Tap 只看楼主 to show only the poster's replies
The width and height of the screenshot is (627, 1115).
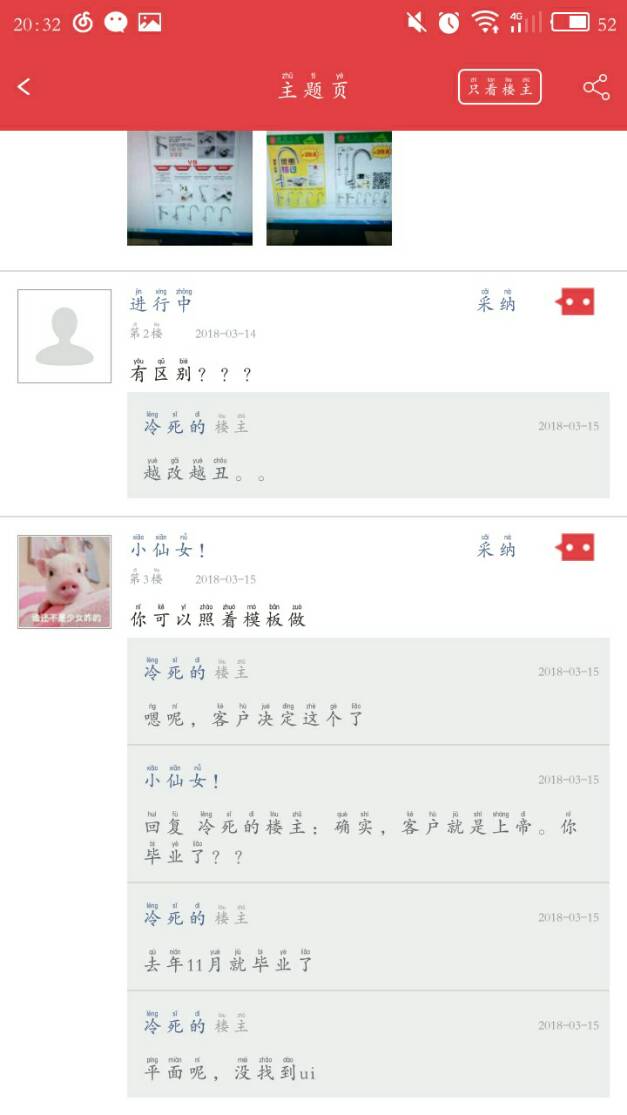(x=500, y=88)
